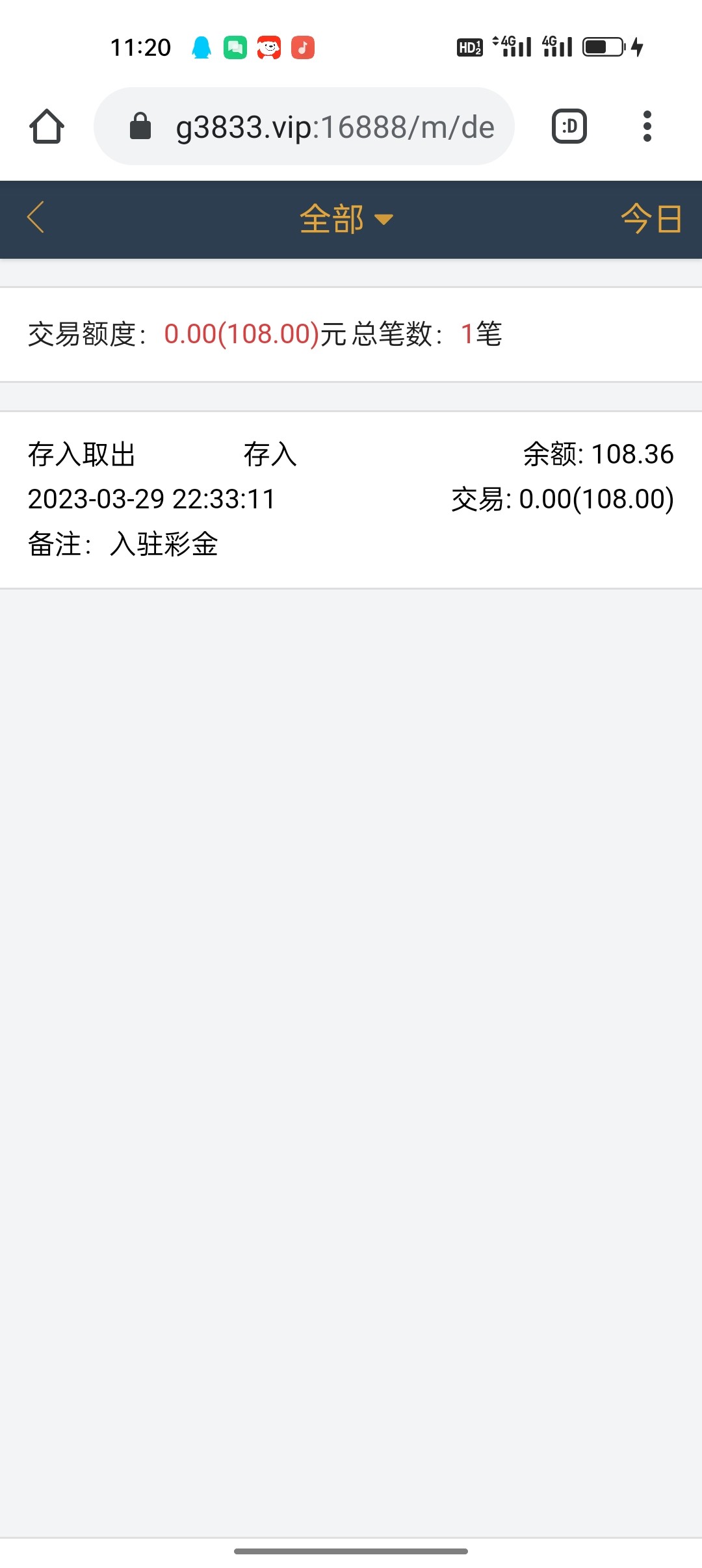Tap the browser home button
This screenshot has width=702, height=1568.
coord(47,126)
